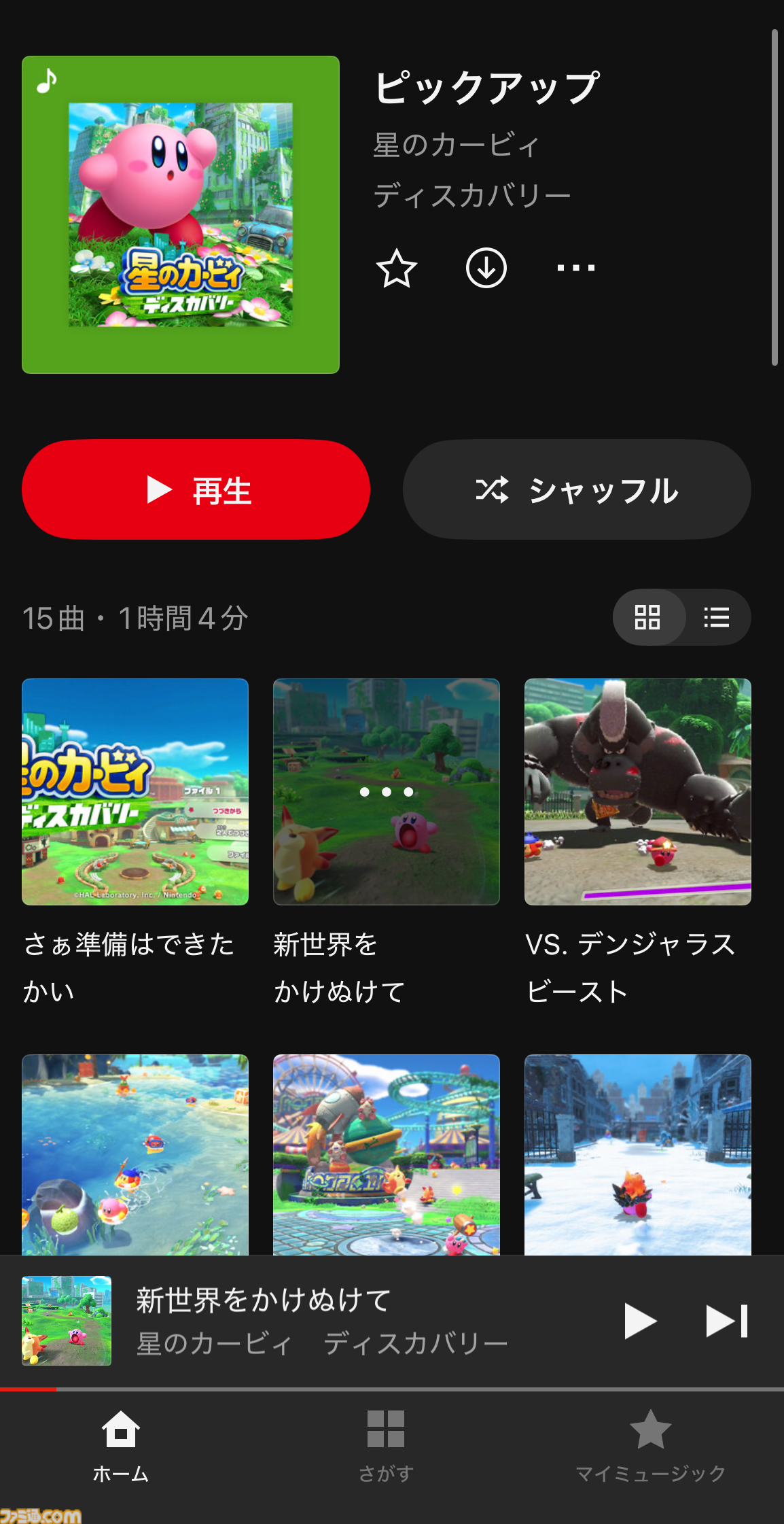The width and height of the screenshot is (784, 1524).
Task: Download the ピックアップ playlist
Action: coord(486,268)
